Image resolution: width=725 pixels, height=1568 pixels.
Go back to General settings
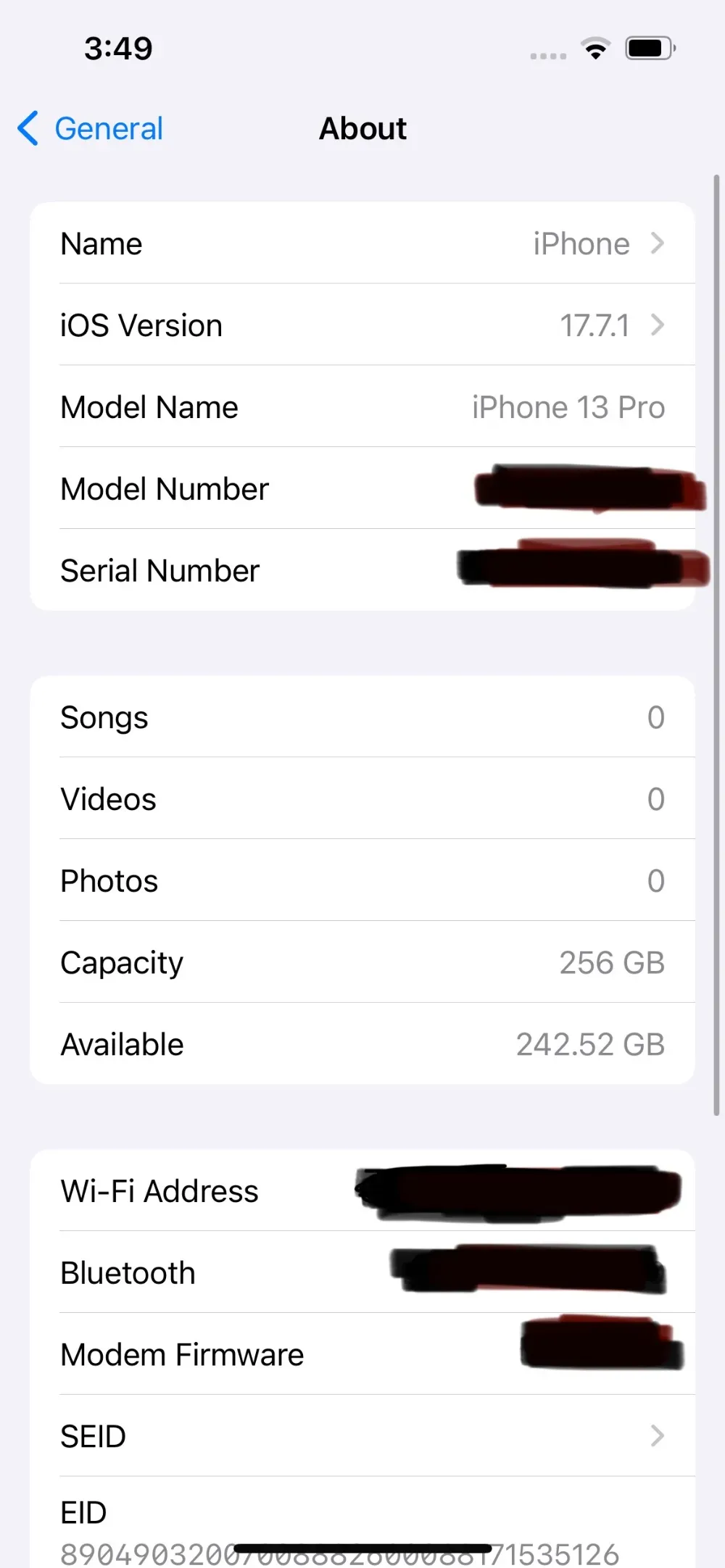(x=91, y=129)
